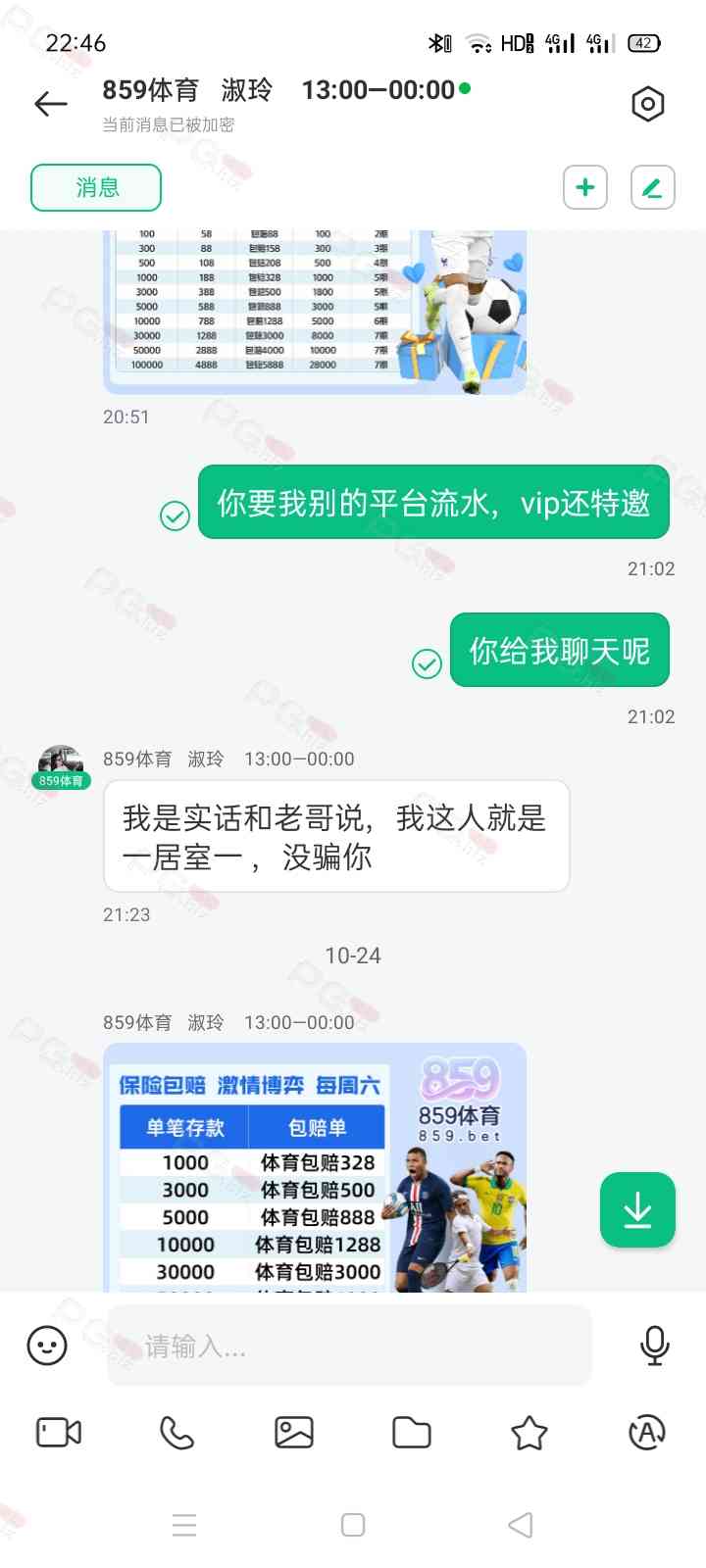Screen dimensions: 706x1568
Task: Start a video call
Action: pos(59,1433)
